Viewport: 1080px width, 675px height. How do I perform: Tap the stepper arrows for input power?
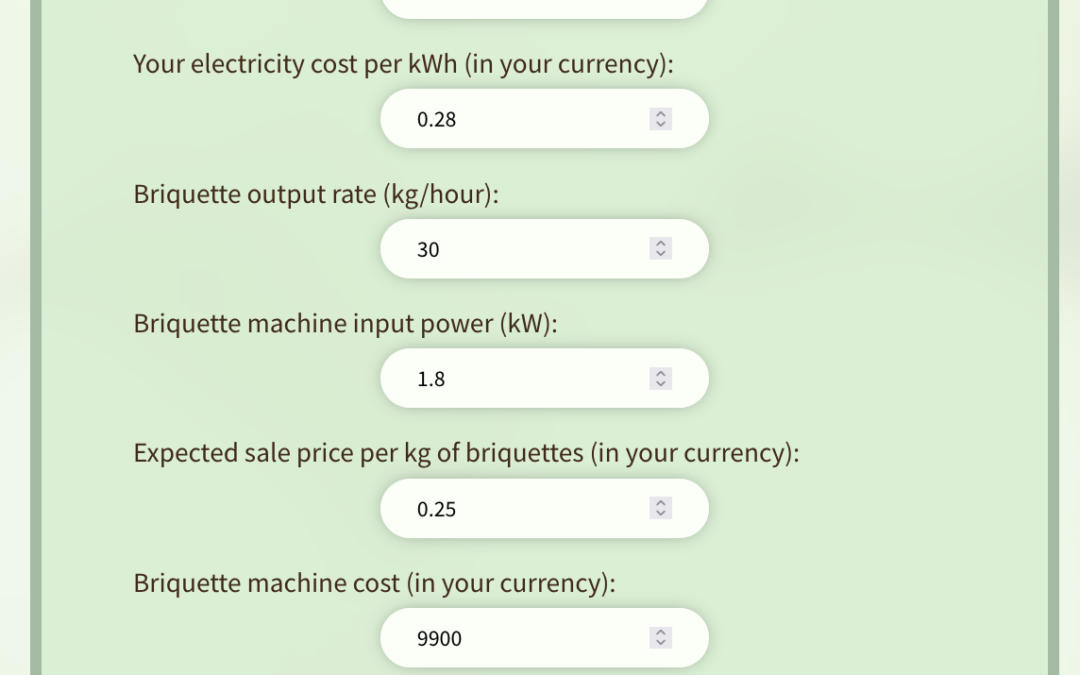(660, 379)
